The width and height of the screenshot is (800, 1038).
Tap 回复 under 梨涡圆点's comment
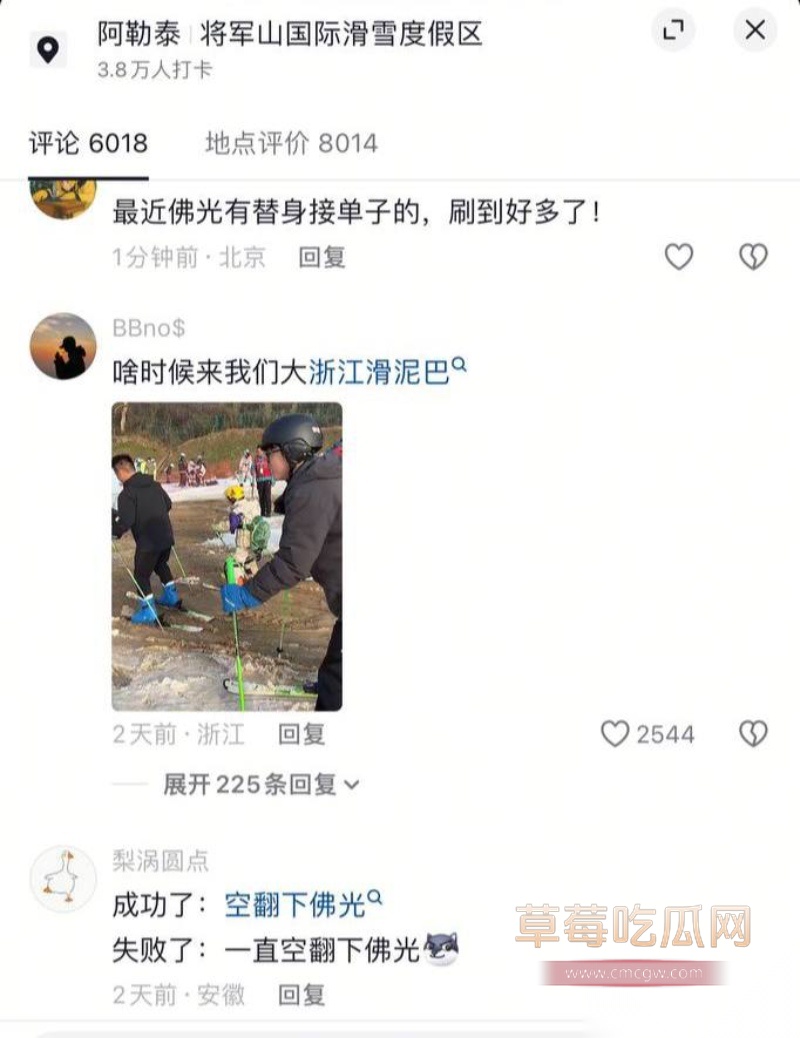(302, 995)
